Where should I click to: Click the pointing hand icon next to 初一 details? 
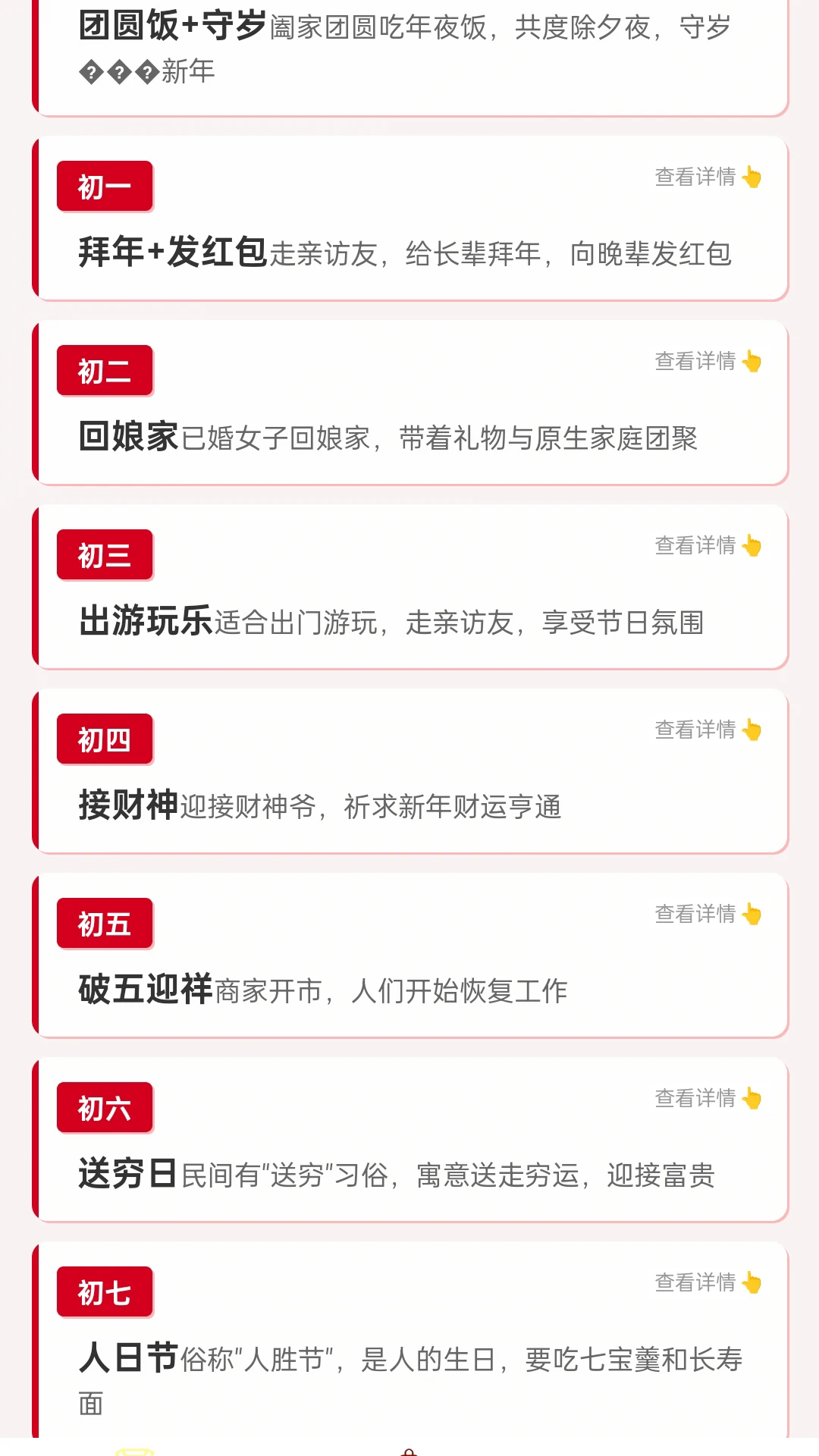pos(752,178)
